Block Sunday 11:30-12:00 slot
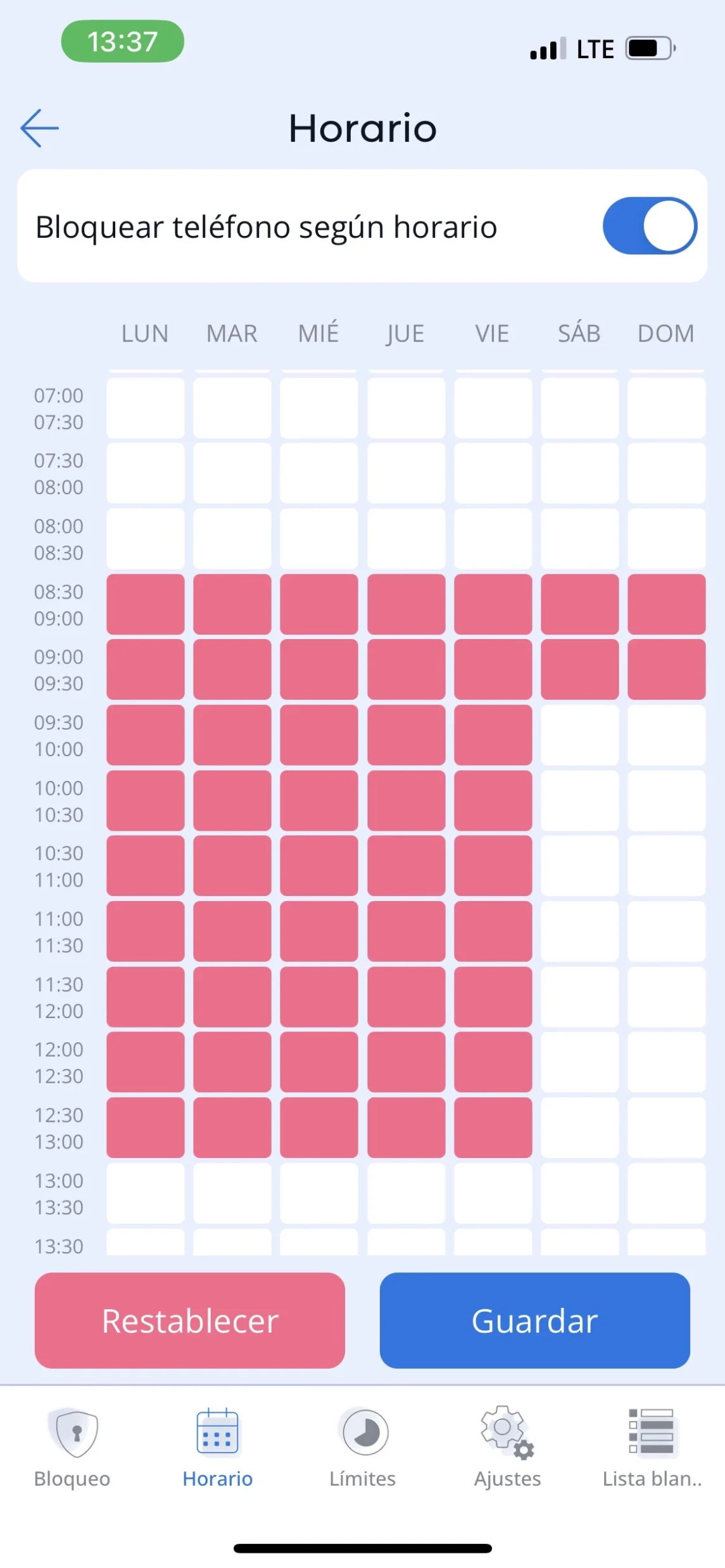Image resolution: width=725 pixels, height=1568 pixels. (666, 997)
